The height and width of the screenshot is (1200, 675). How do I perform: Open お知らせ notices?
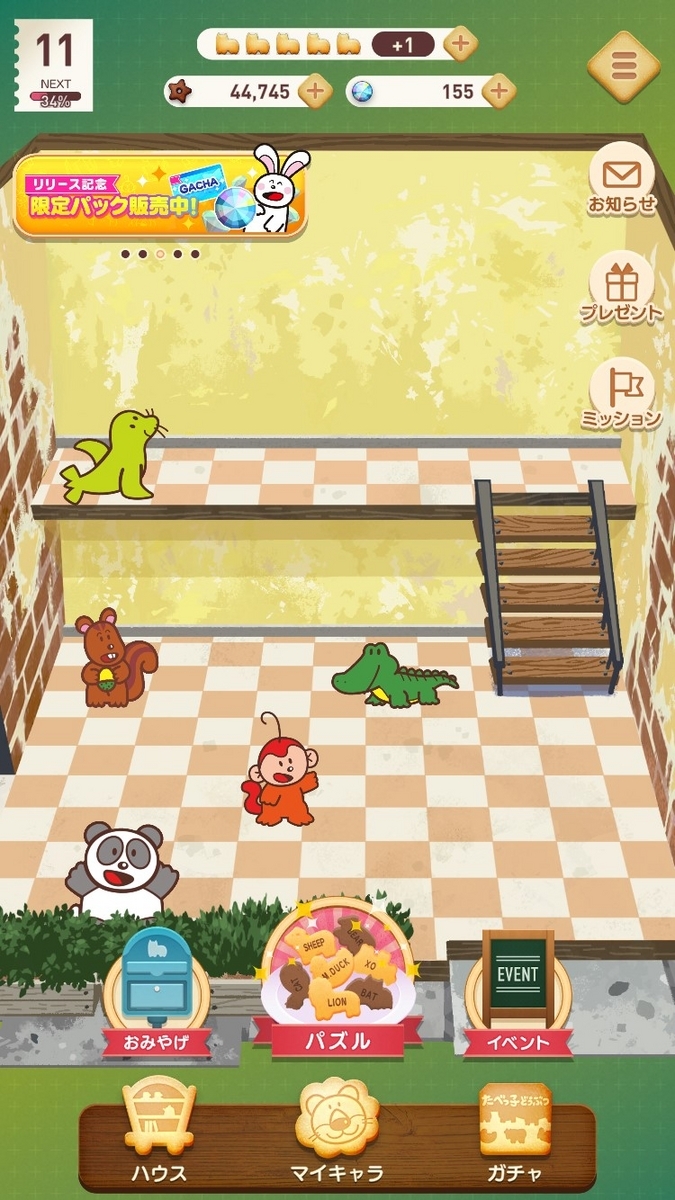click(x=622, y=181)
